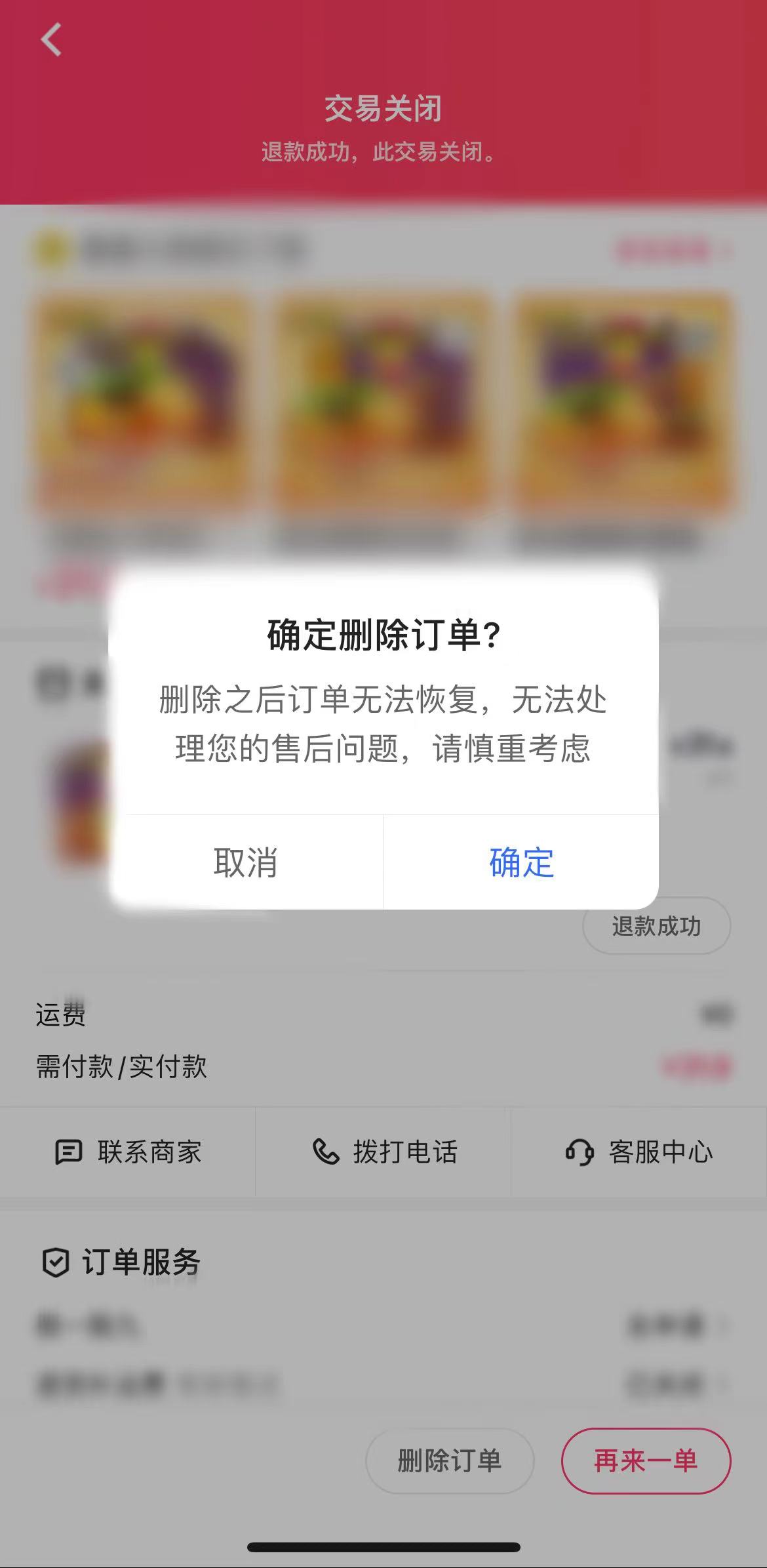Open the pink 再来一单 link on order card
This screenshot has height=1568, width=767.
(662, 248)
